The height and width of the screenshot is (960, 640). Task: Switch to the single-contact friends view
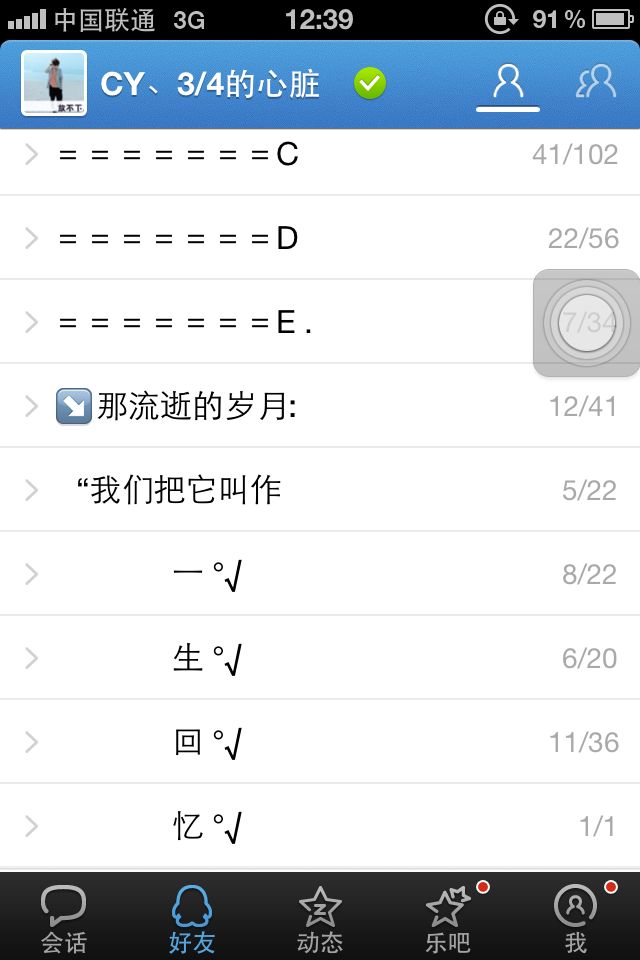pos(508,84)
